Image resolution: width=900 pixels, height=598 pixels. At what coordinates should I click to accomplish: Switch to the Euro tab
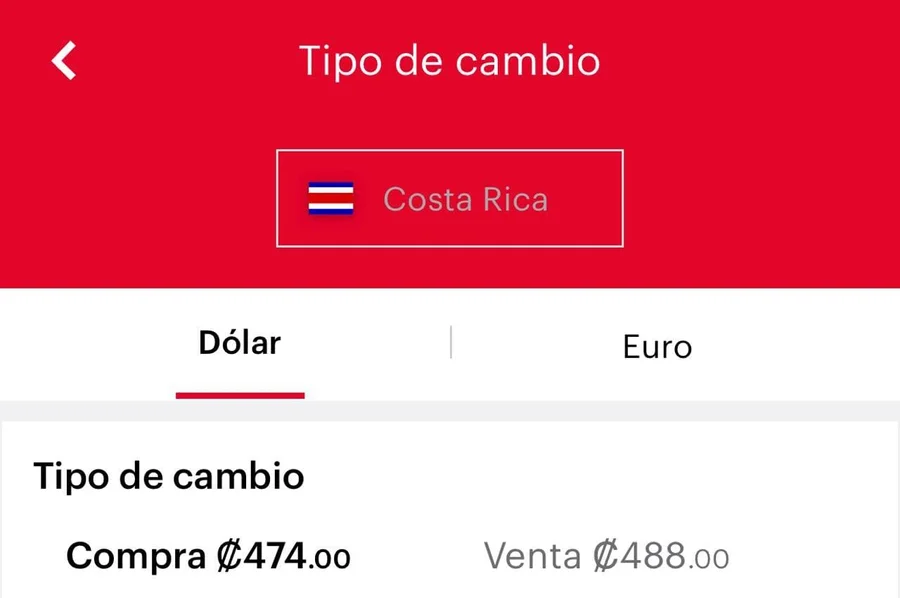point(657,347)
